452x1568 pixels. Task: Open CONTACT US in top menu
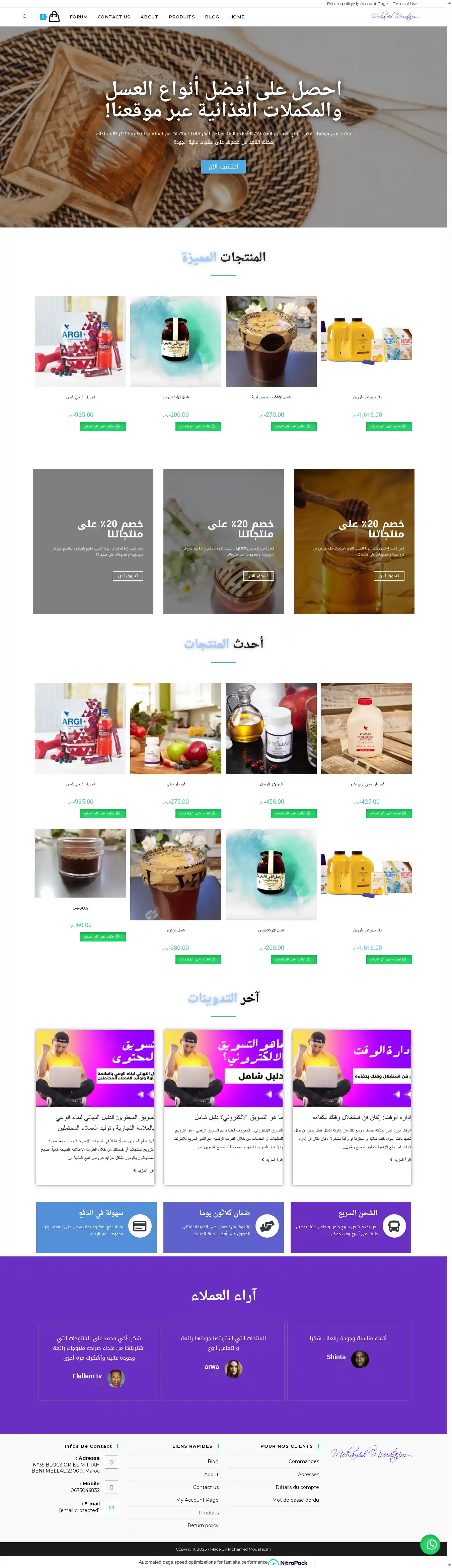pos(114,17)
